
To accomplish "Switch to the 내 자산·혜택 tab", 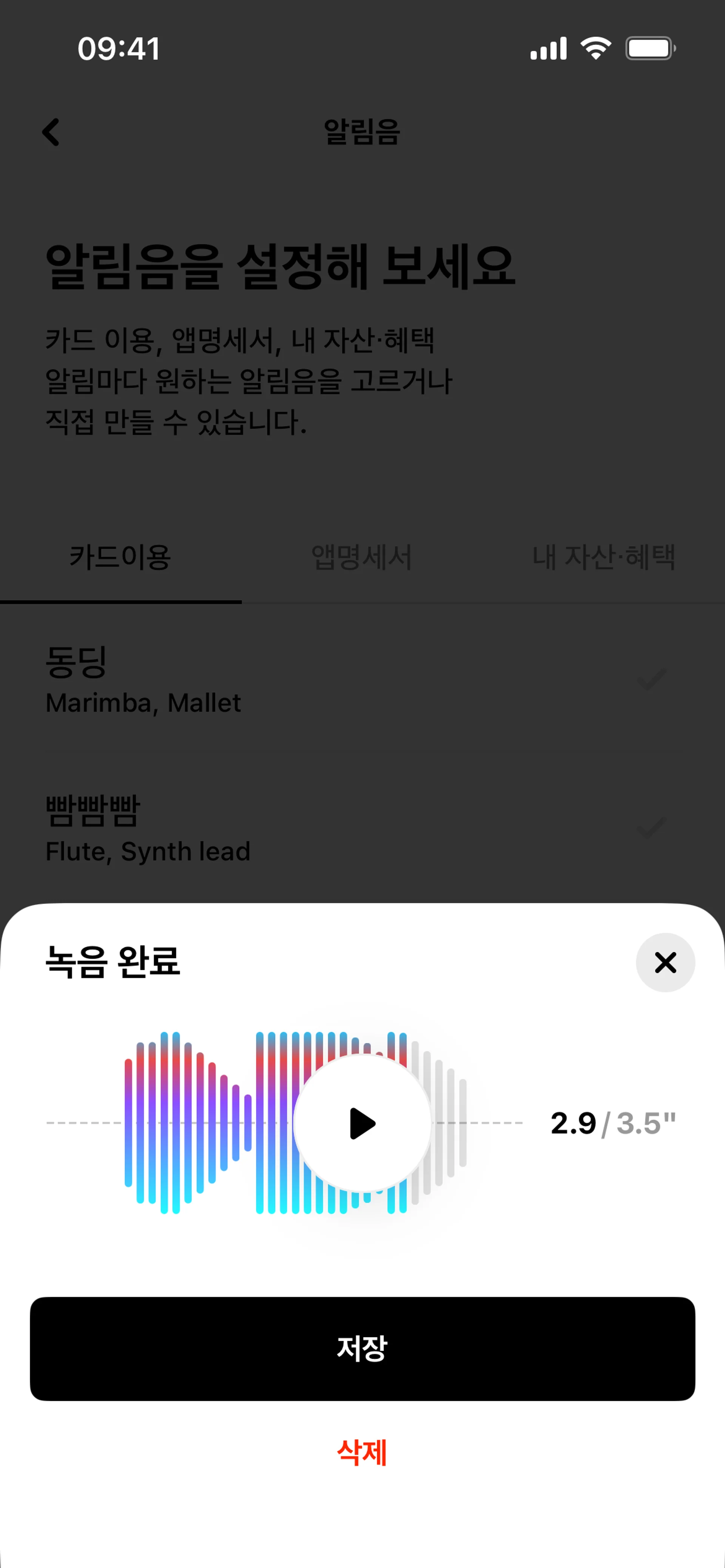I will (x=604, y=557).
